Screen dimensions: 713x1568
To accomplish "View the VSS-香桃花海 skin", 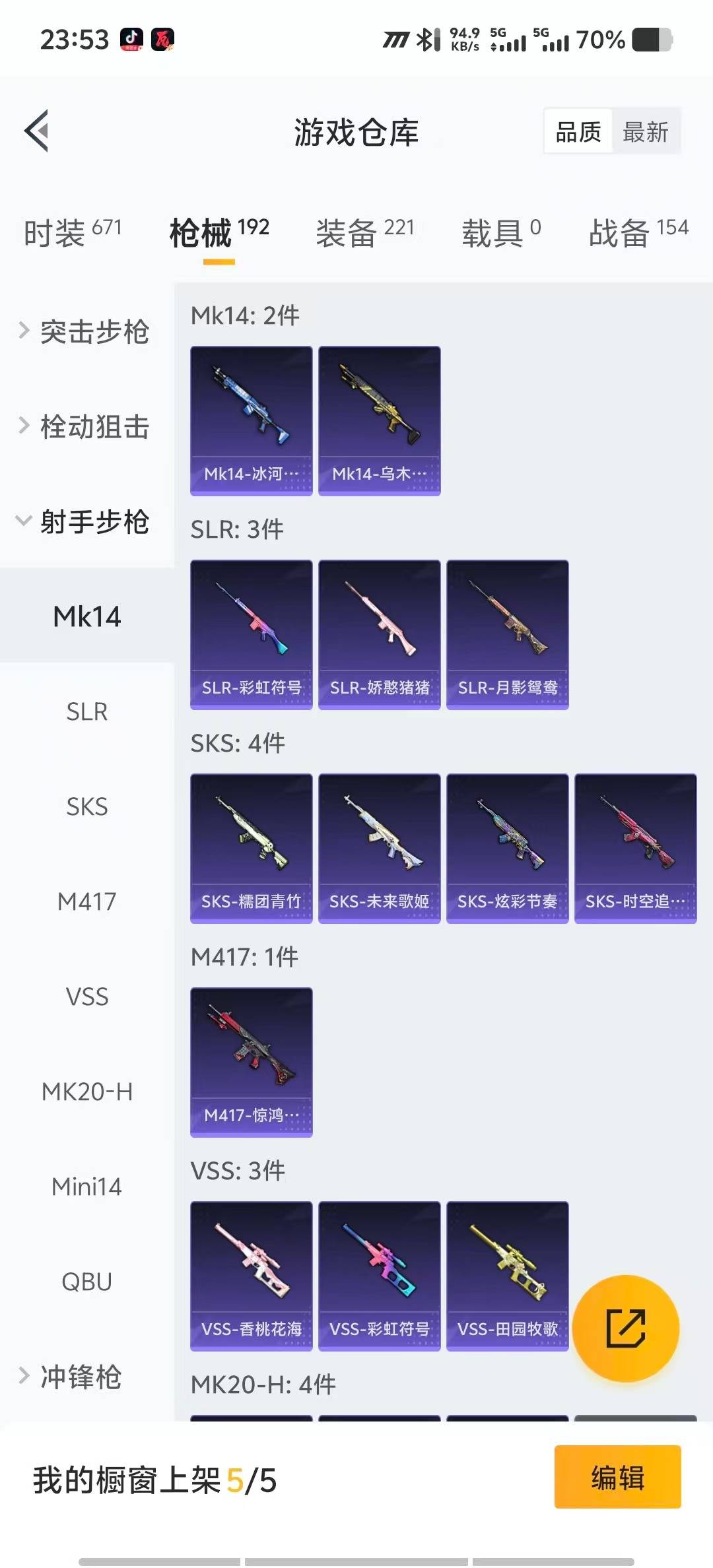I will [251, 1276].
